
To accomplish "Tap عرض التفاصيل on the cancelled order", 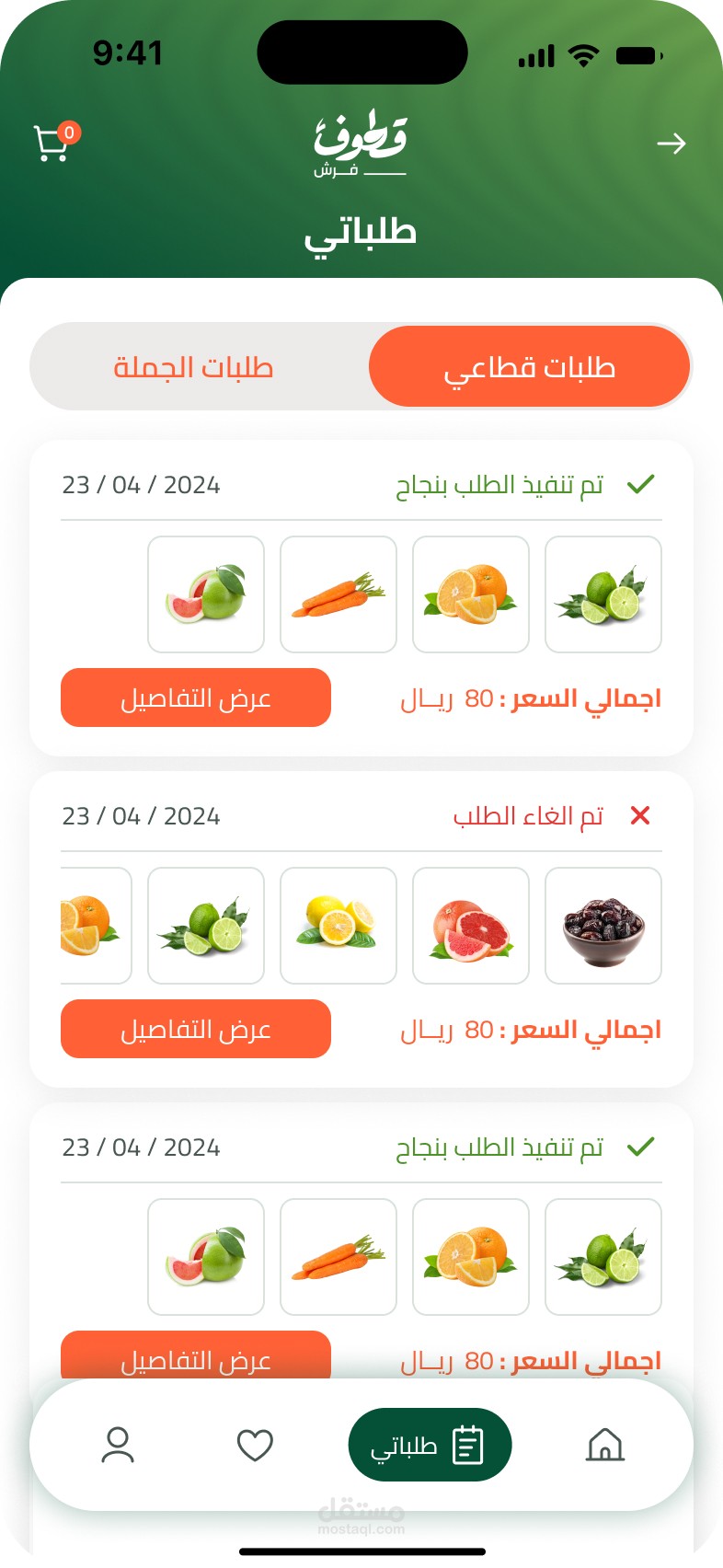I will [196, 1029].
